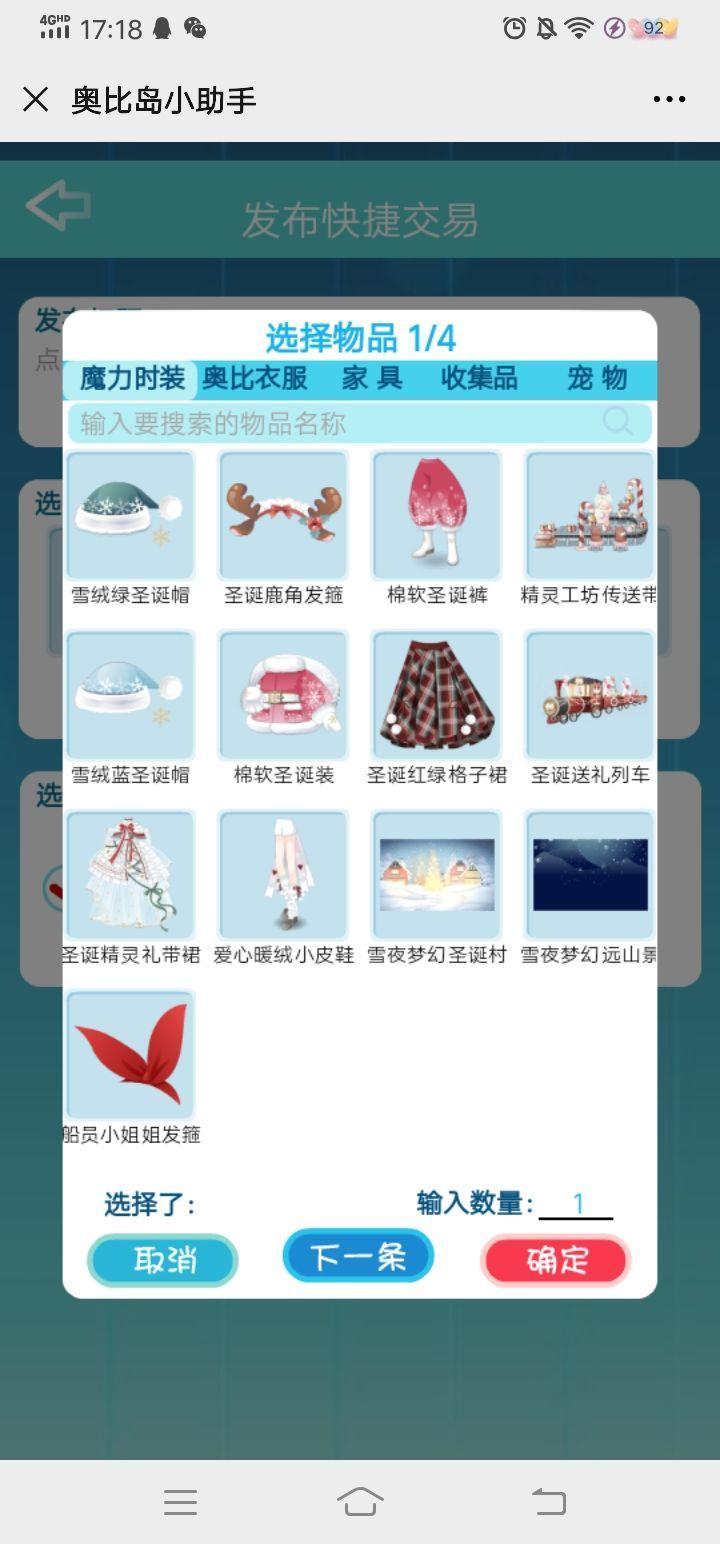Viewport: 720px width, 1544px height.
Task: Switch to the 宠物 tab
Action: 597,378
